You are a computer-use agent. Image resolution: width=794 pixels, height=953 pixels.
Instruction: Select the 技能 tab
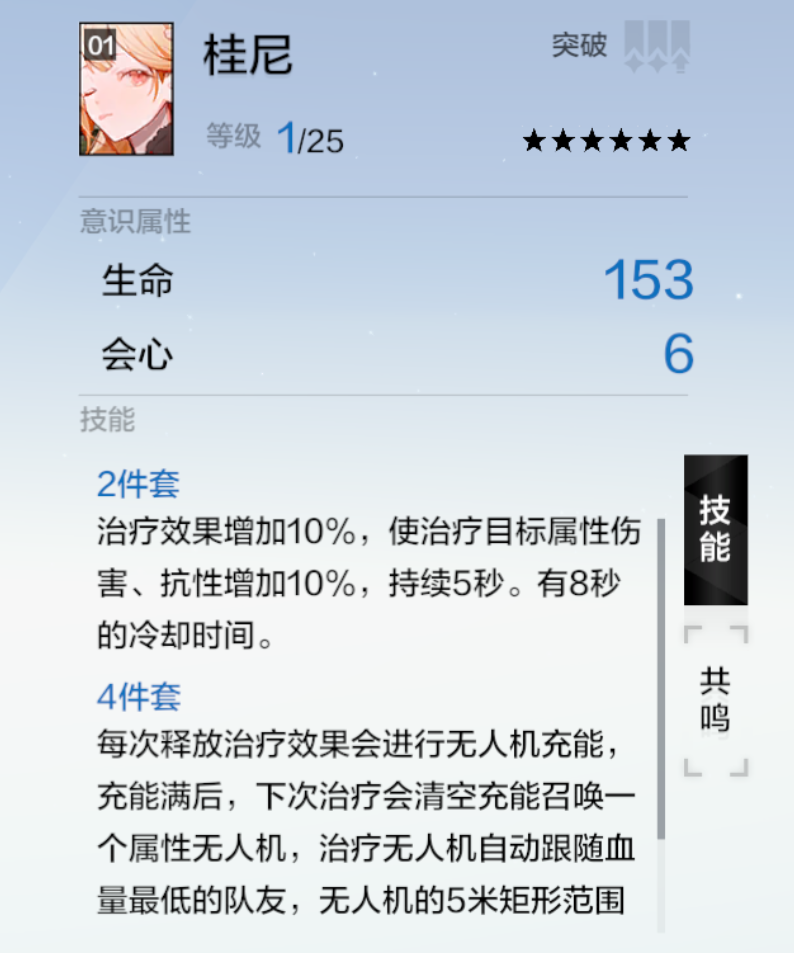pos(715,530)
